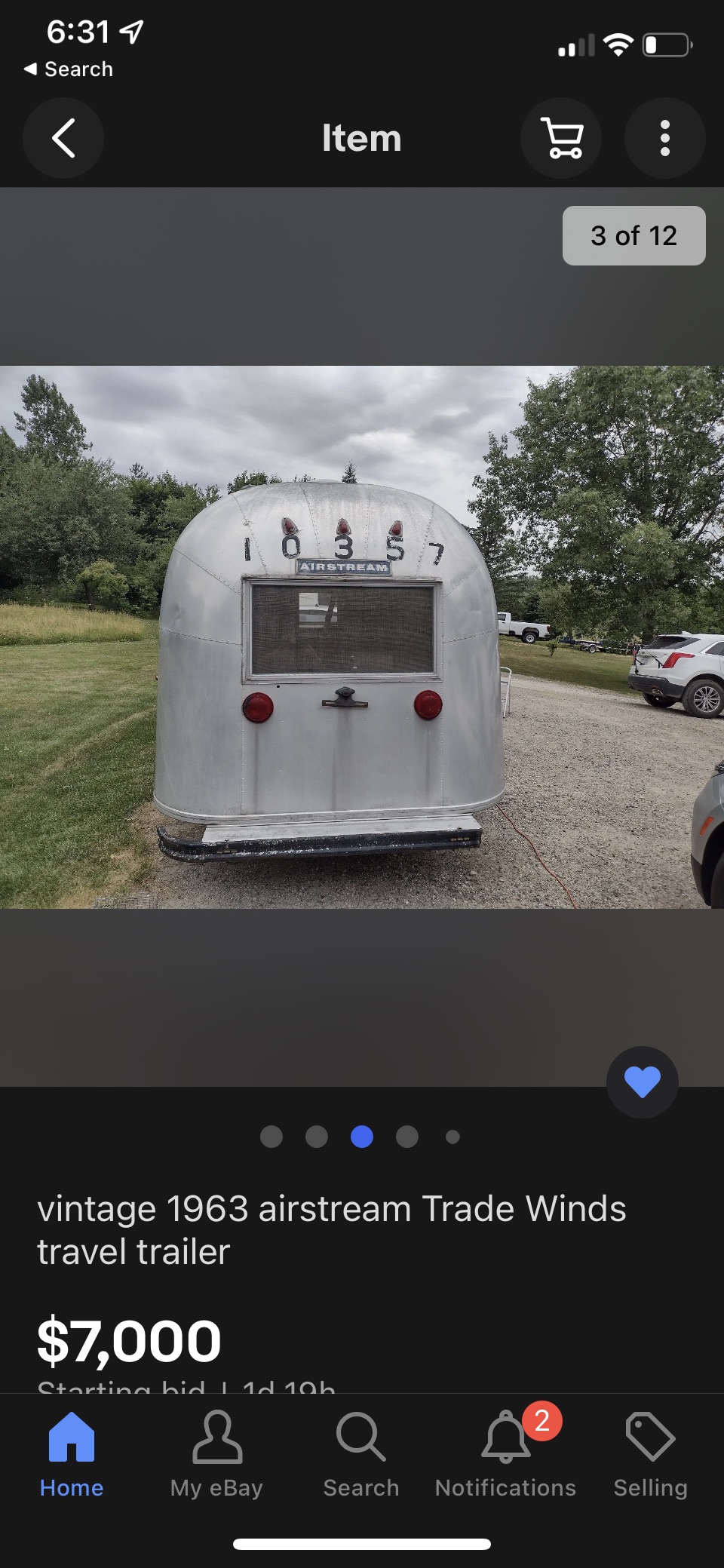Tap the blue heart watchlist icon
The width and height of the screenshot is (724, 1568).
point(642,1082)
